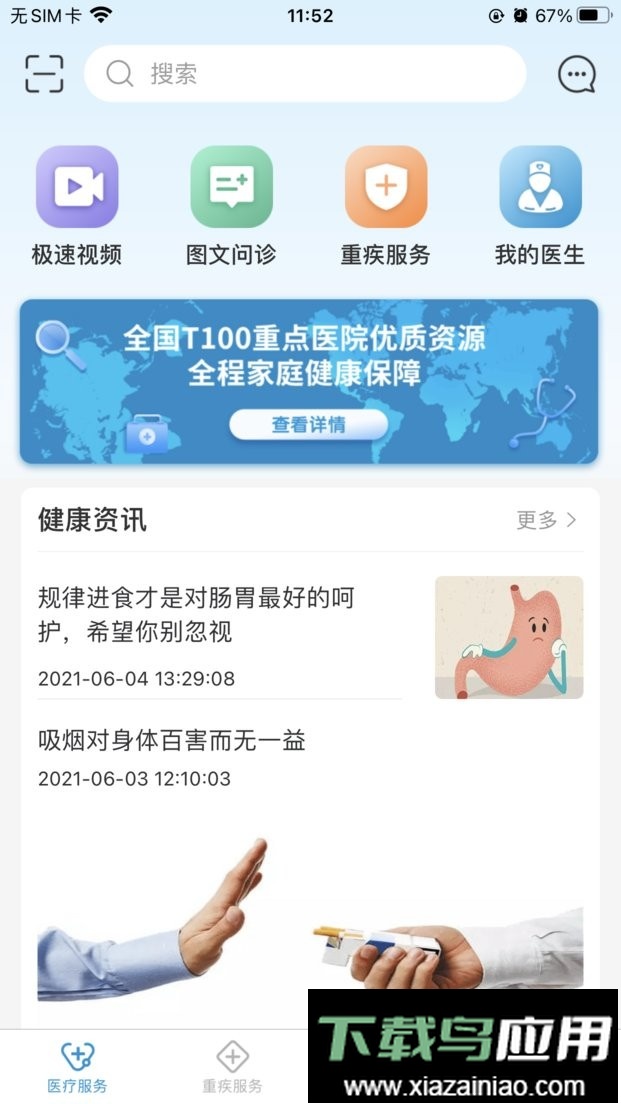Switch to the 医疗服务 tab
621x1104 pixels.
click(x=77, y=1066)
